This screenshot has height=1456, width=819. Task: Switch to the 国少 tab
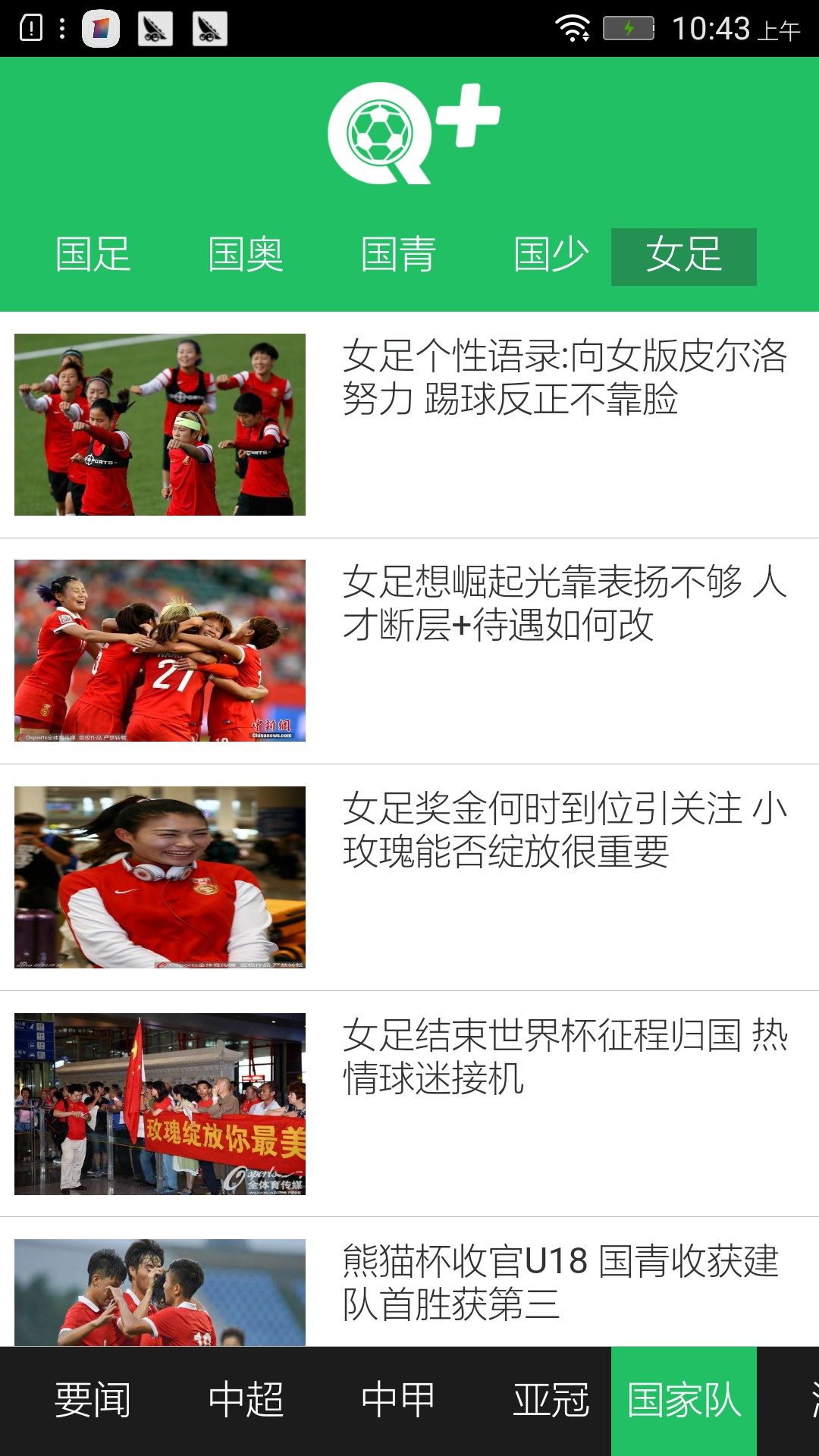[550, 256]
